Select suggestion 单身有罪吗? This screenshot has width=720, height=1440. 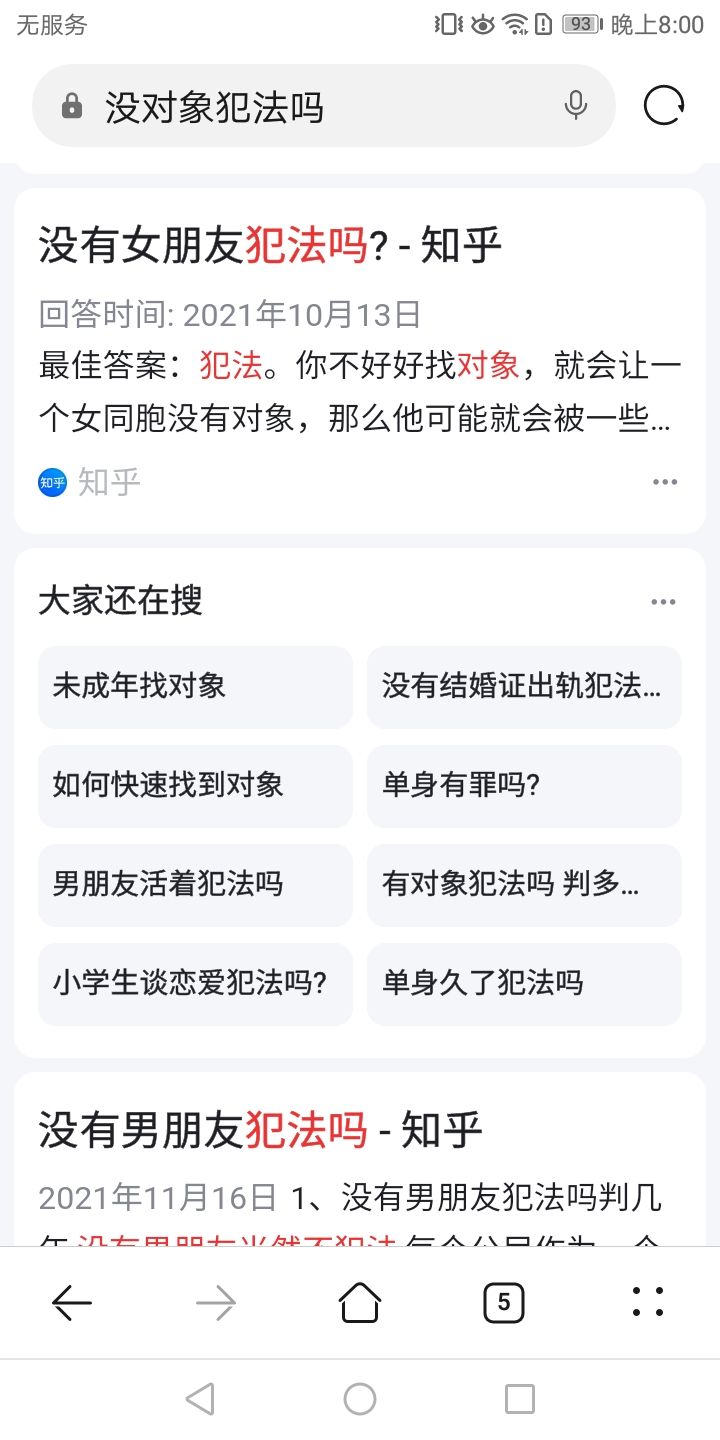pyautogui.click(x=524, y=786)
